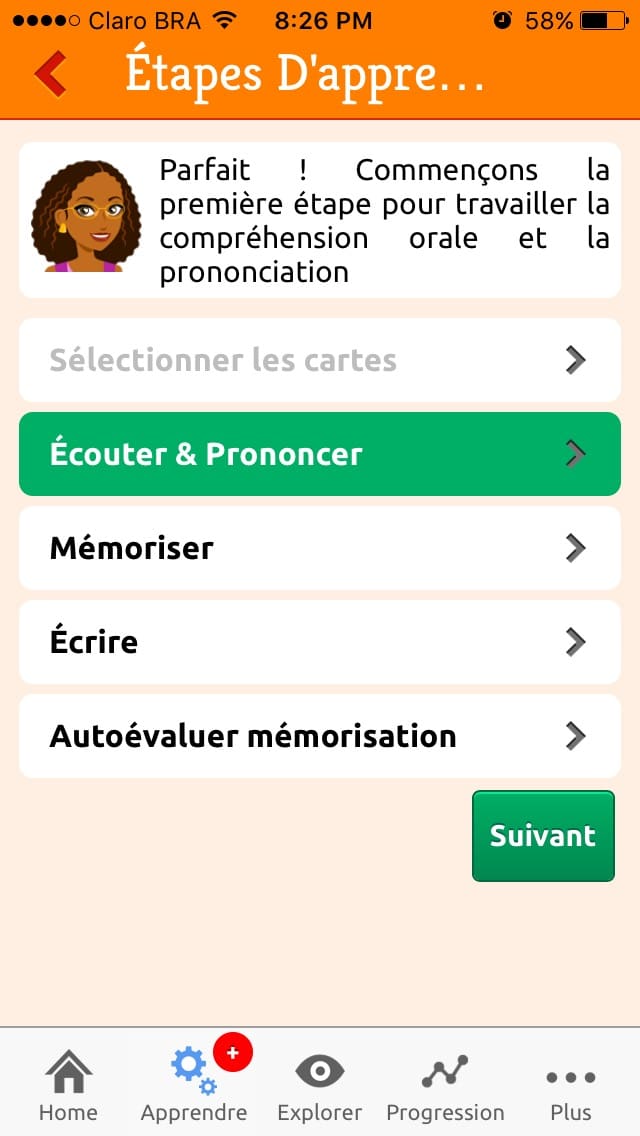The image size is (640, 1136).
Task: Go back using the red arrow
Action: coord(50,75)
